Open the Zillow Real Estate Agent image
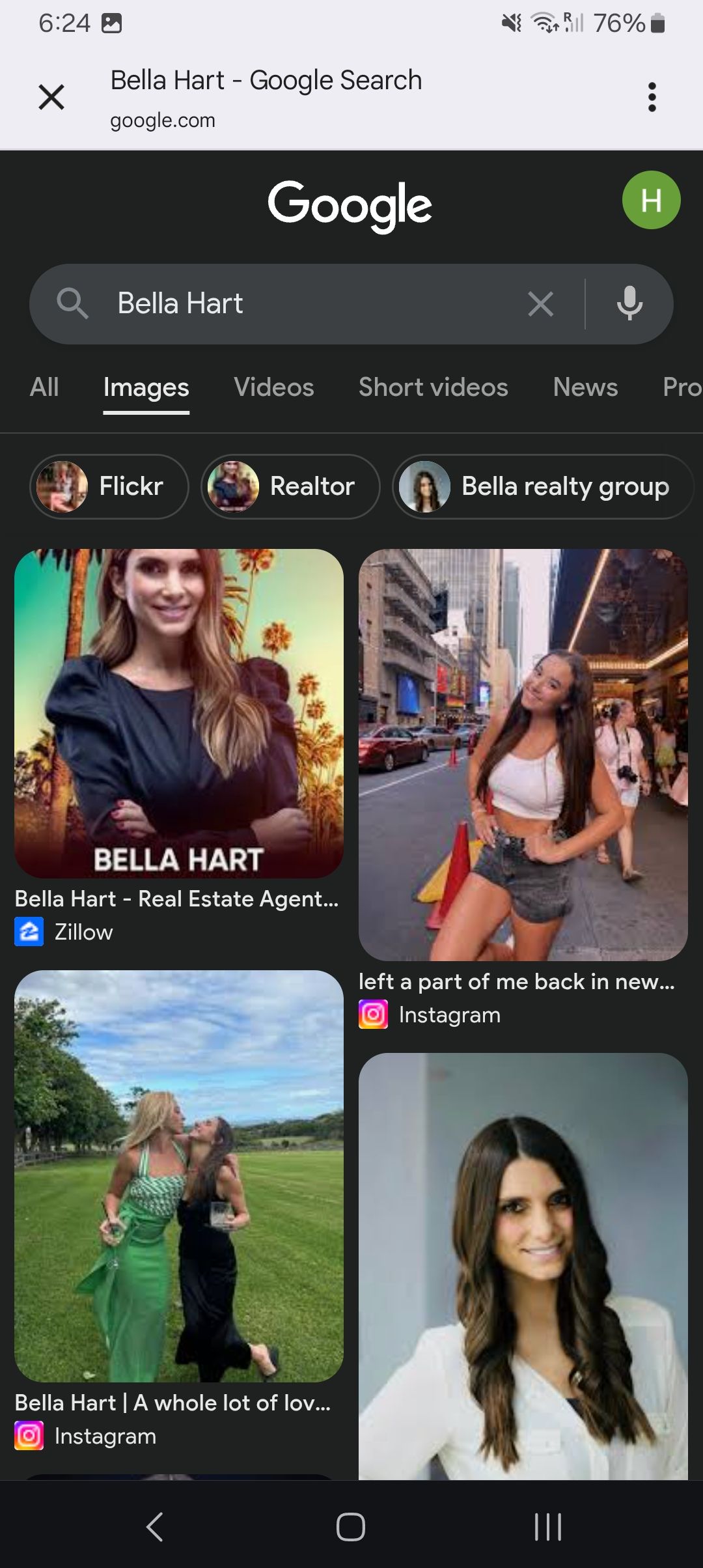This screenshot has width=703, height=1568. coord(179,713)
